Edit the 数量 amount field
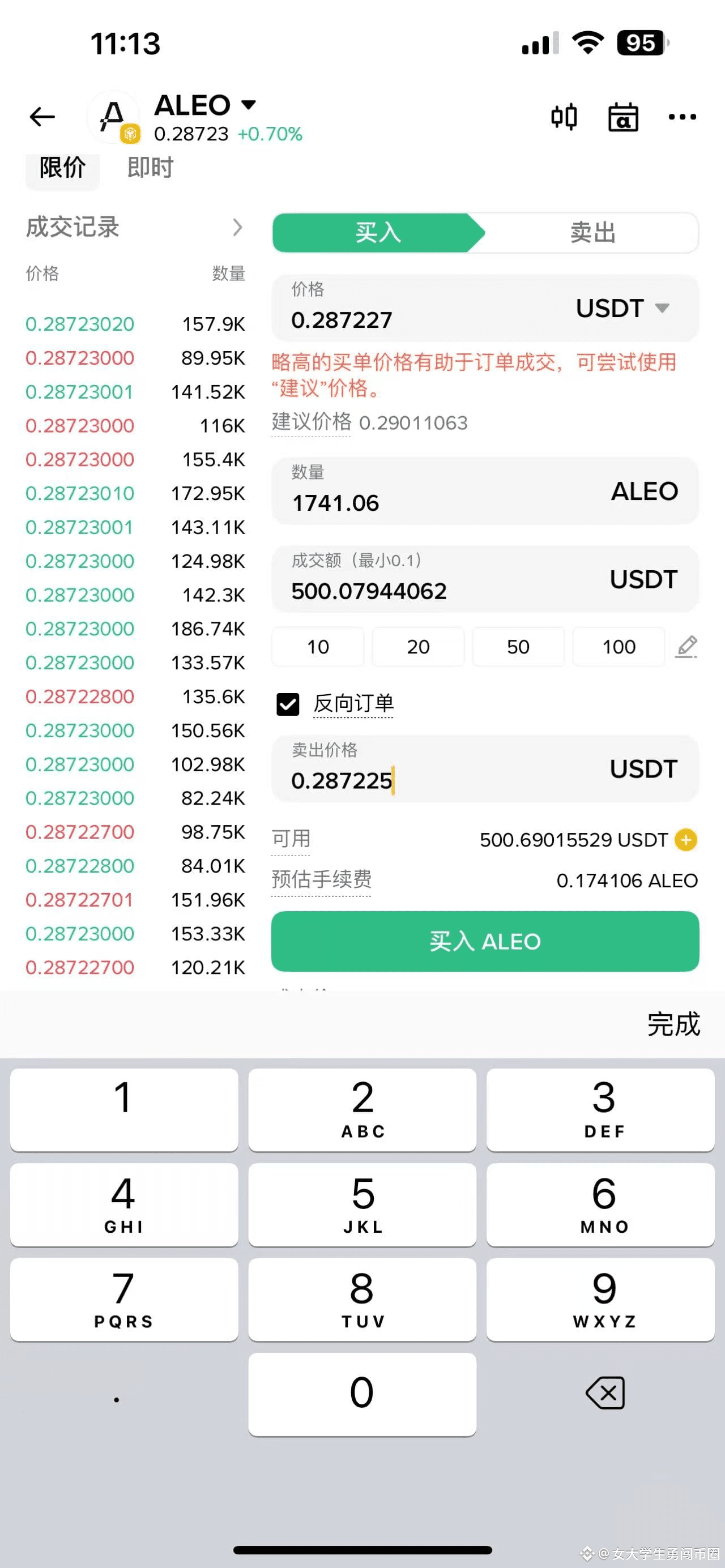Image resolution: width=725 pixels, height=1568 pixels. [426, 502]
